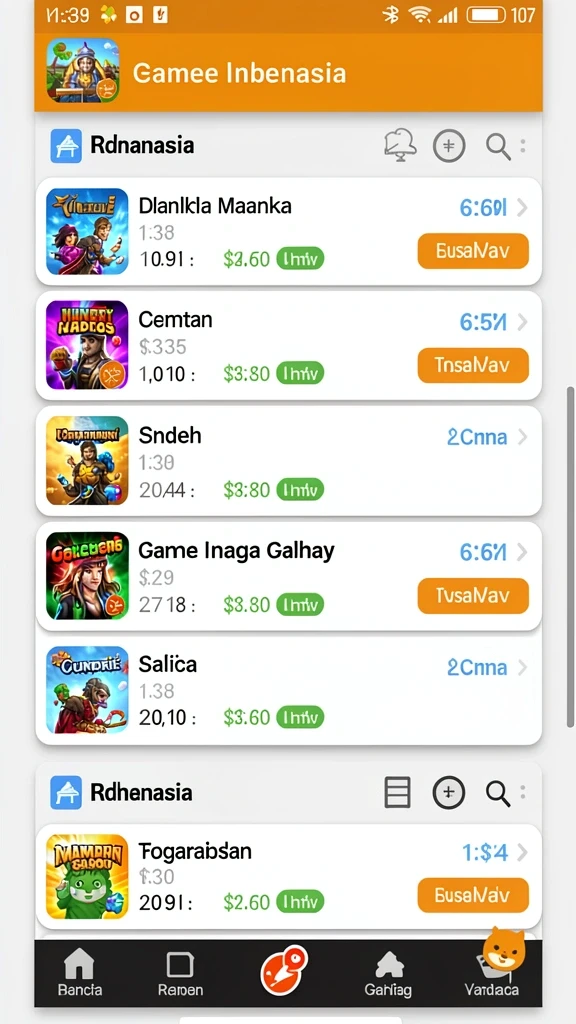This screenshot has width=576, height=1024.
Task: Open search in the Rdhenasia section
Action: point(498,793)
